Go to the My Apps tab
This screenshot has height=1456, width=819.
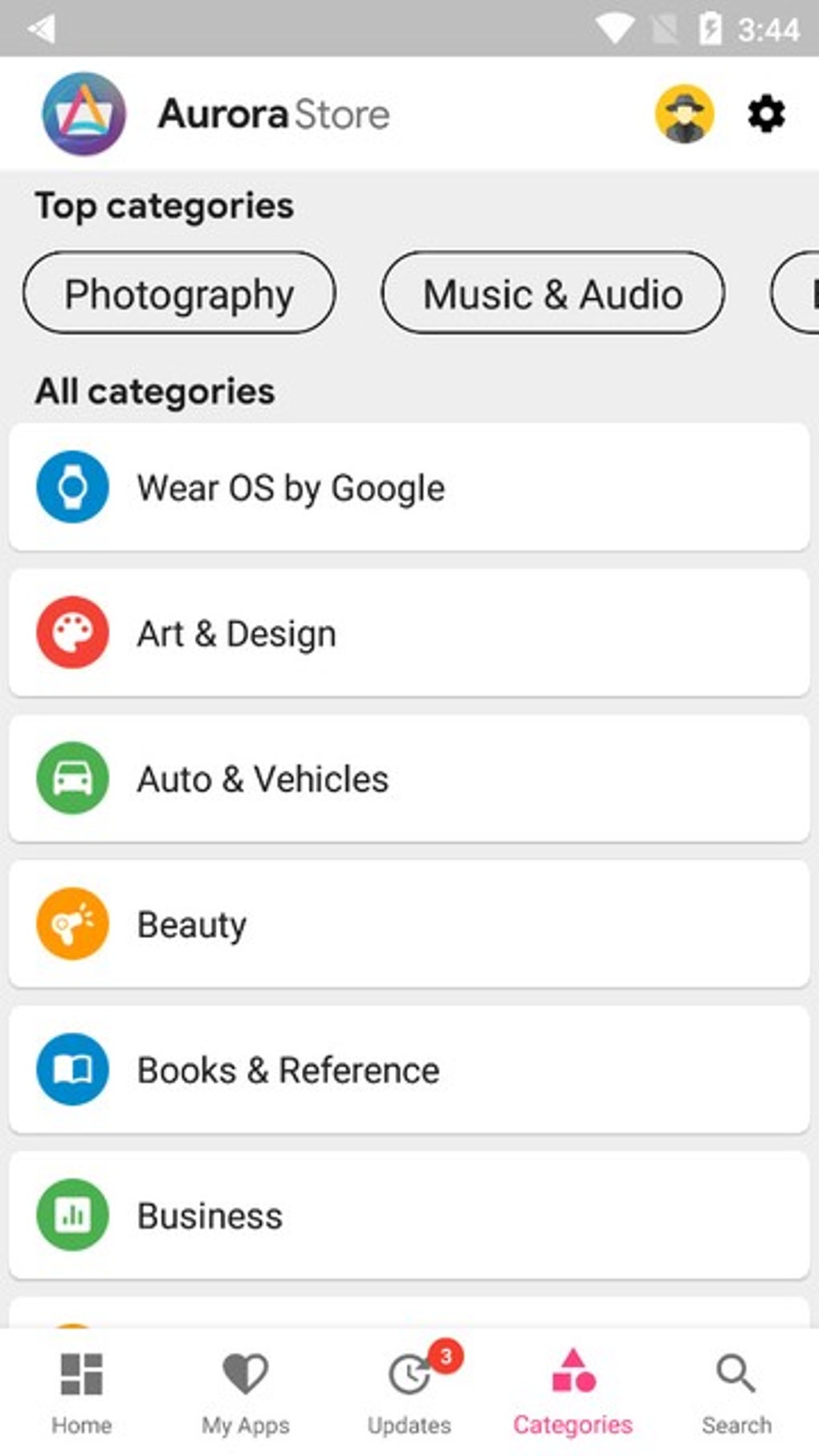tap(246, 1391)
